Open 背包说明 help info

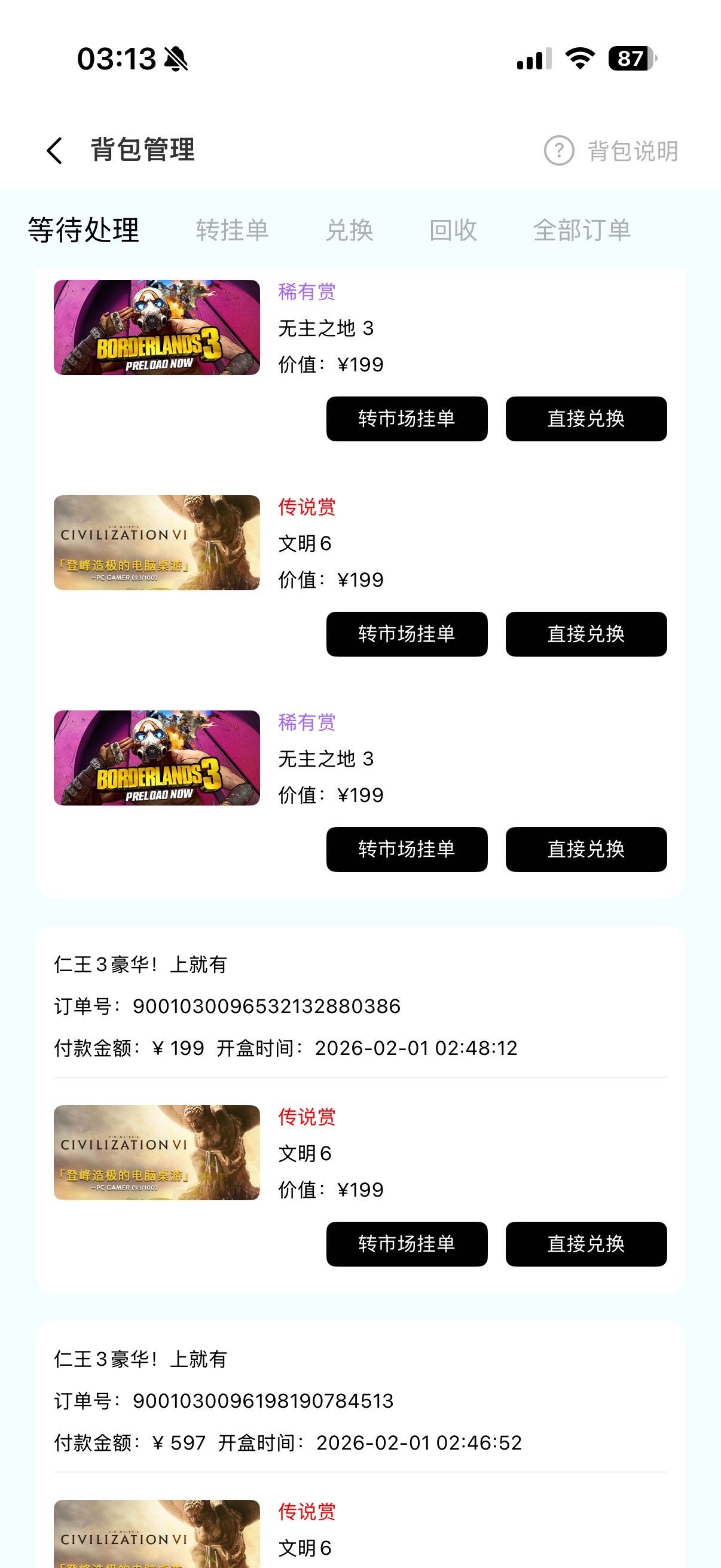tap(612, 151)
